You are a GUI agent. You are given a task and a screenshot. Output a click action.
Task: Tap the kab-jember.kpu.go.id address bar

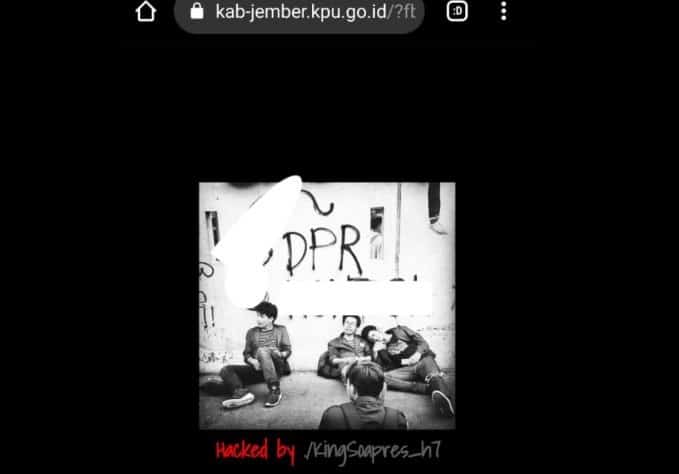(x=299, y=15)
